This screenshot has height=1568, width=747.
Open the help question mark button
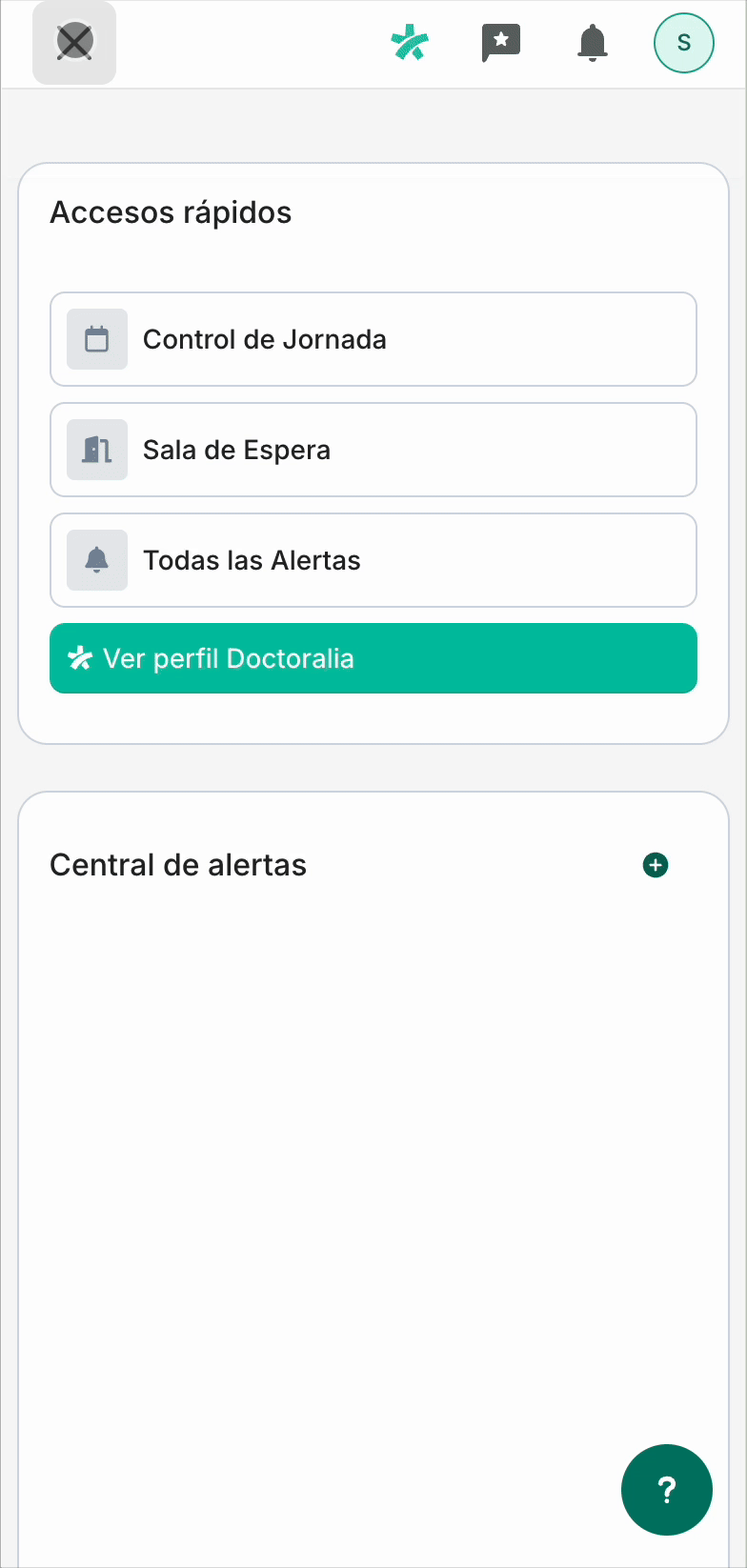point(667,1490)
